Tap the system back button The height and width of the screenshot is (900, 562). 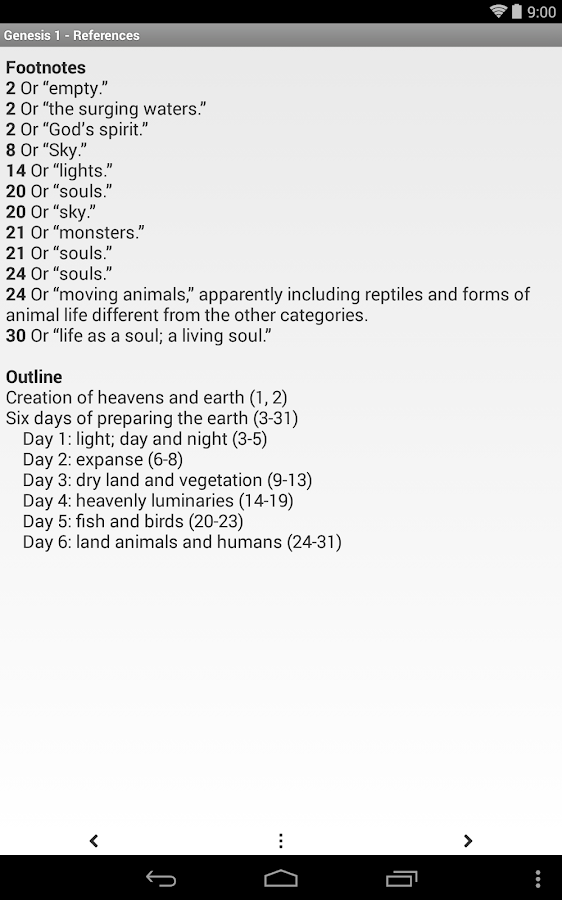click(161, 878)
